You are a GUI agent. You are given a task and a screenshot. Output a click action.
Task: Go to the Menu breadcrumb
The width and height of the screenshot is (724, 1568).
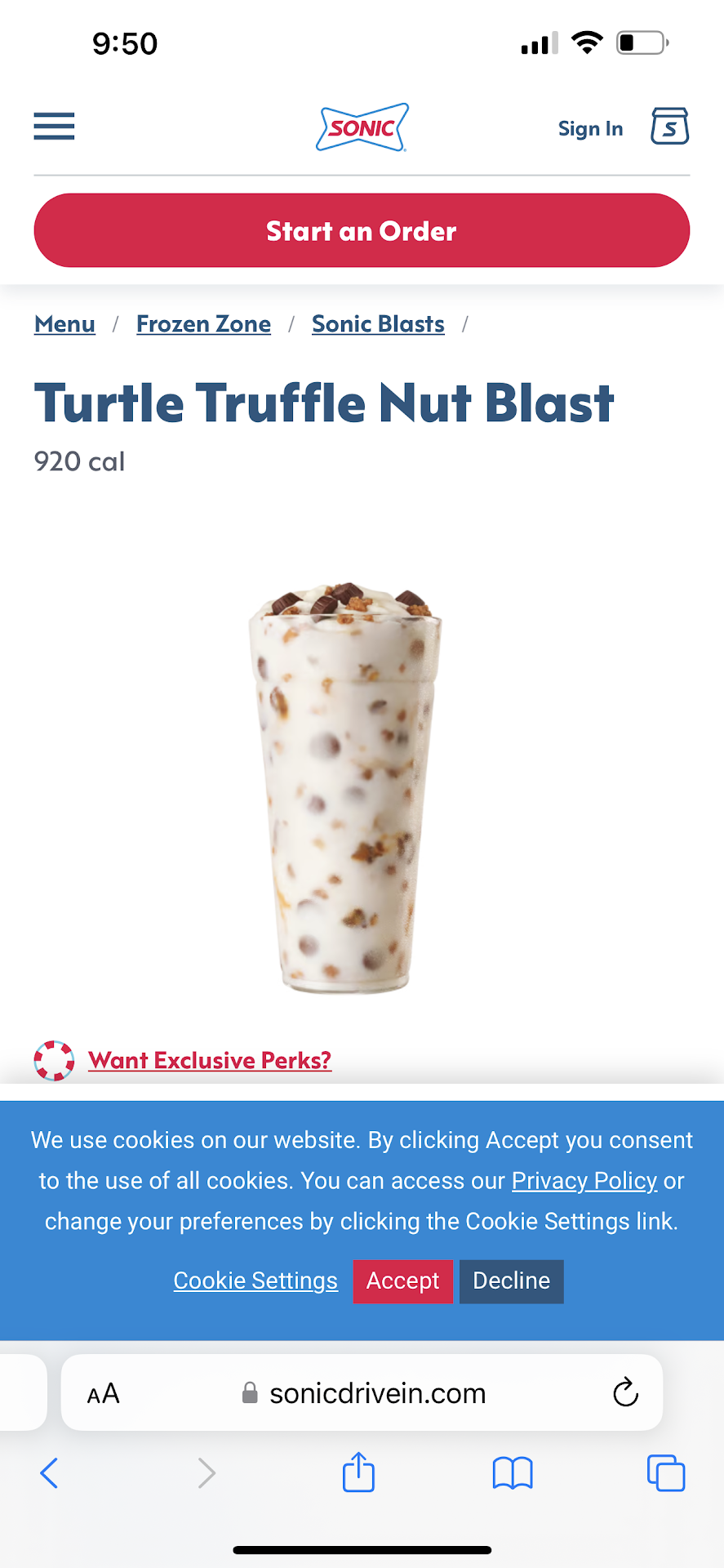pyautogui.click(x=64, y=324)
